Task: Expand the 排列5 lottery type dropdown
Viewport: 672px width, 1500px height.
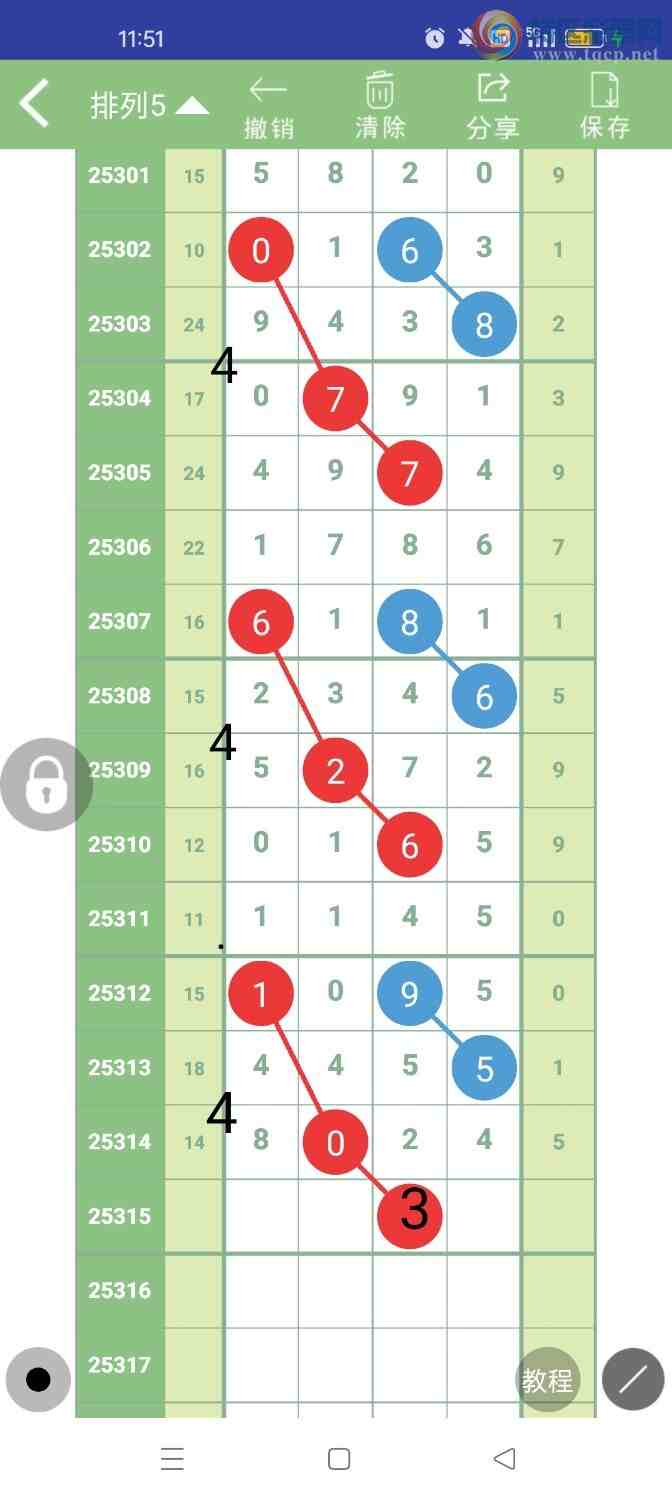Action: (x=150, y=106)
